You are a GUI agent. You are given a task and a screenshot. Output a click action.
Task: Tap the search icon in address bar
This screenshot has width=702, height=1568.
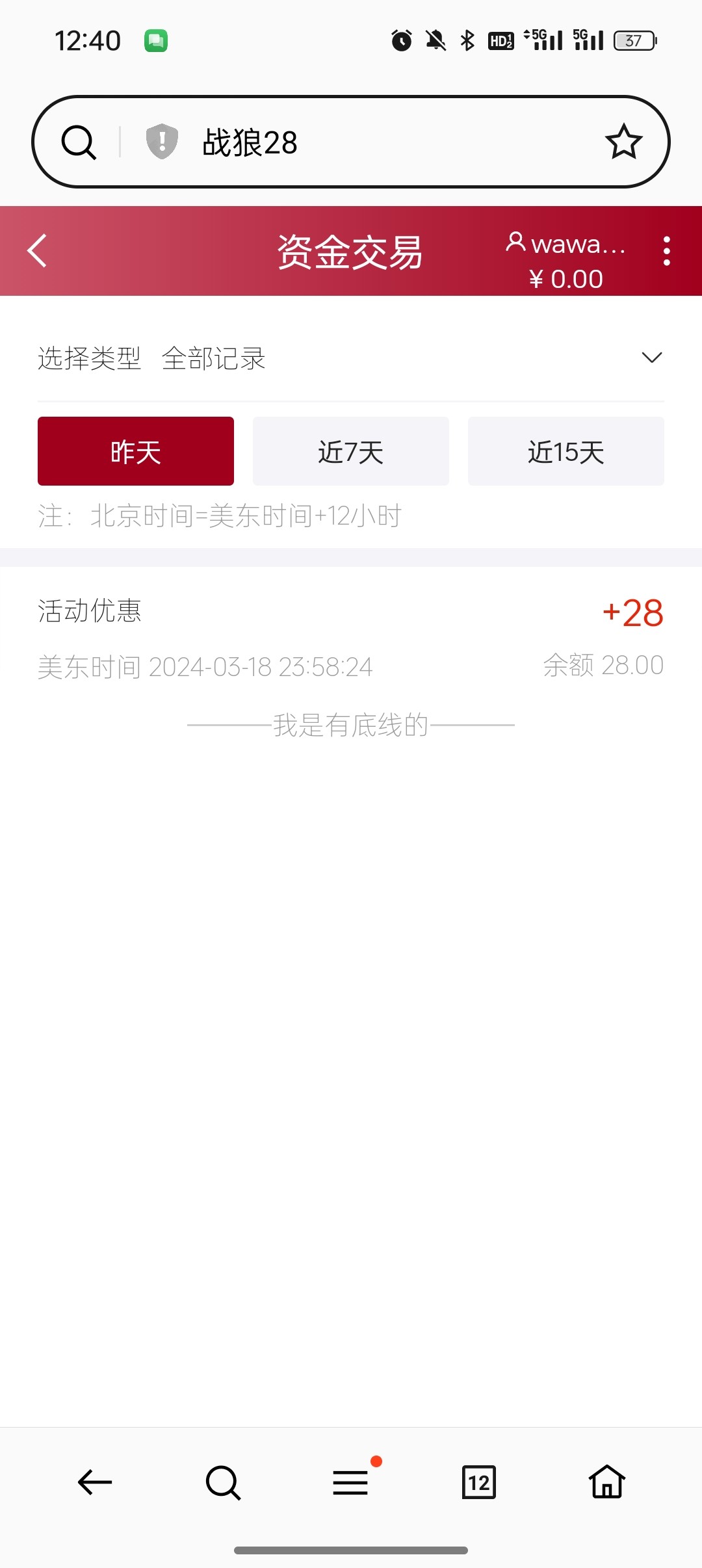[x=79, y=142]
